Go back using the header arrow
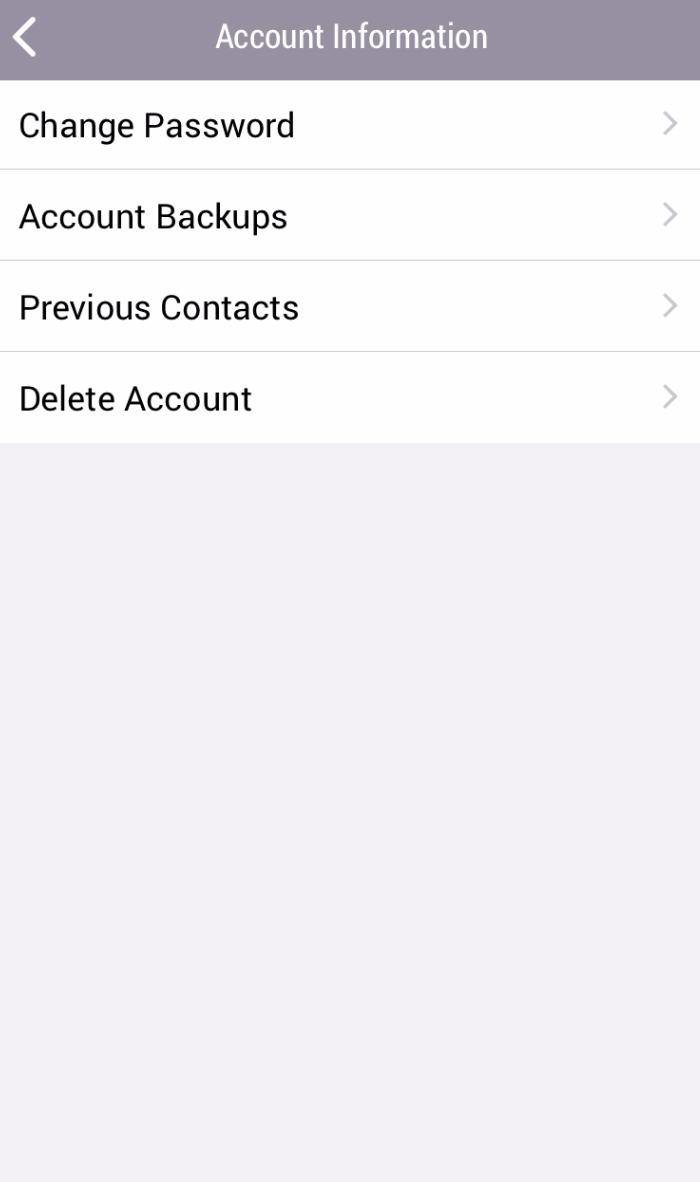Screen dimensions: 700x1182 [x=25, y=37]
